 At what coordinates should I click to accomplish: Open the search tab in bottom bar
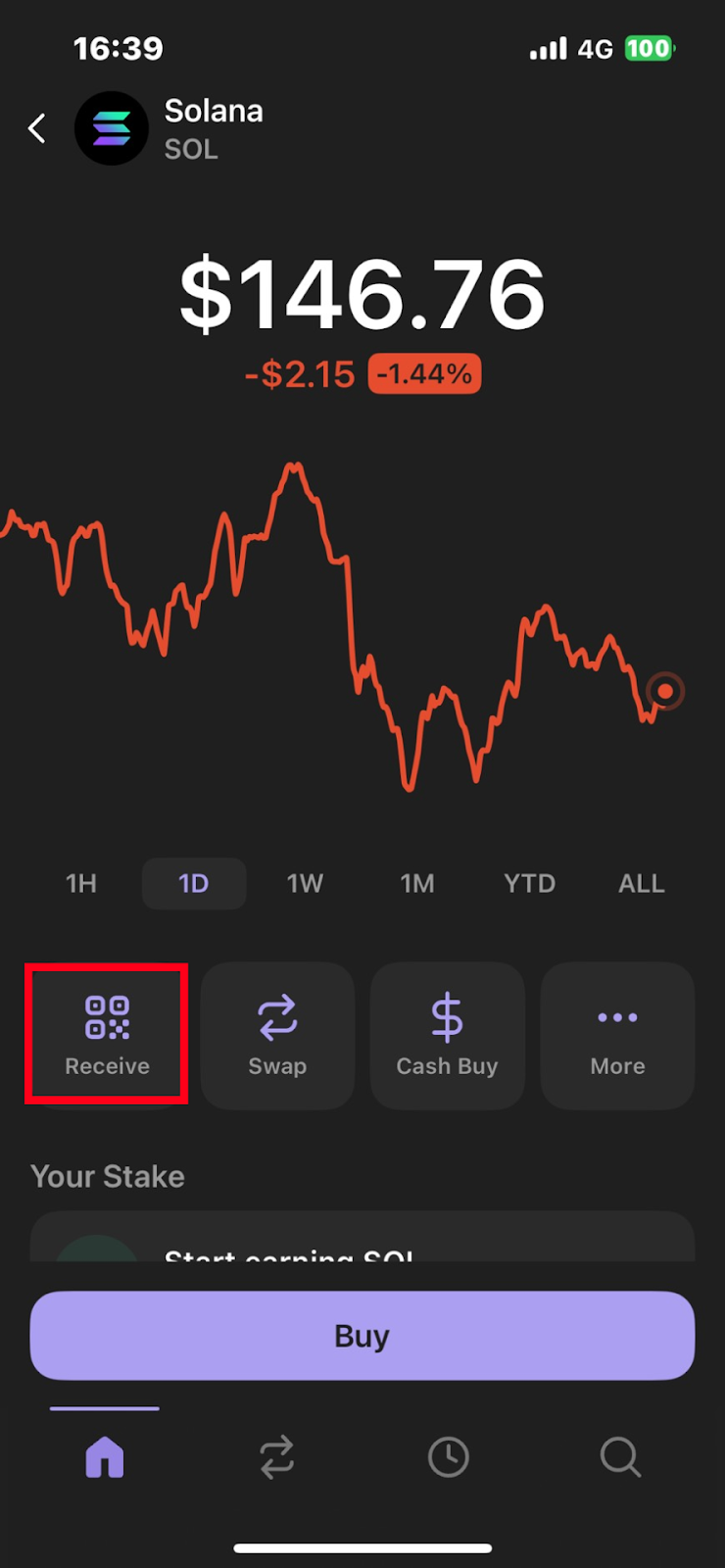click(x=620, y=1457)
